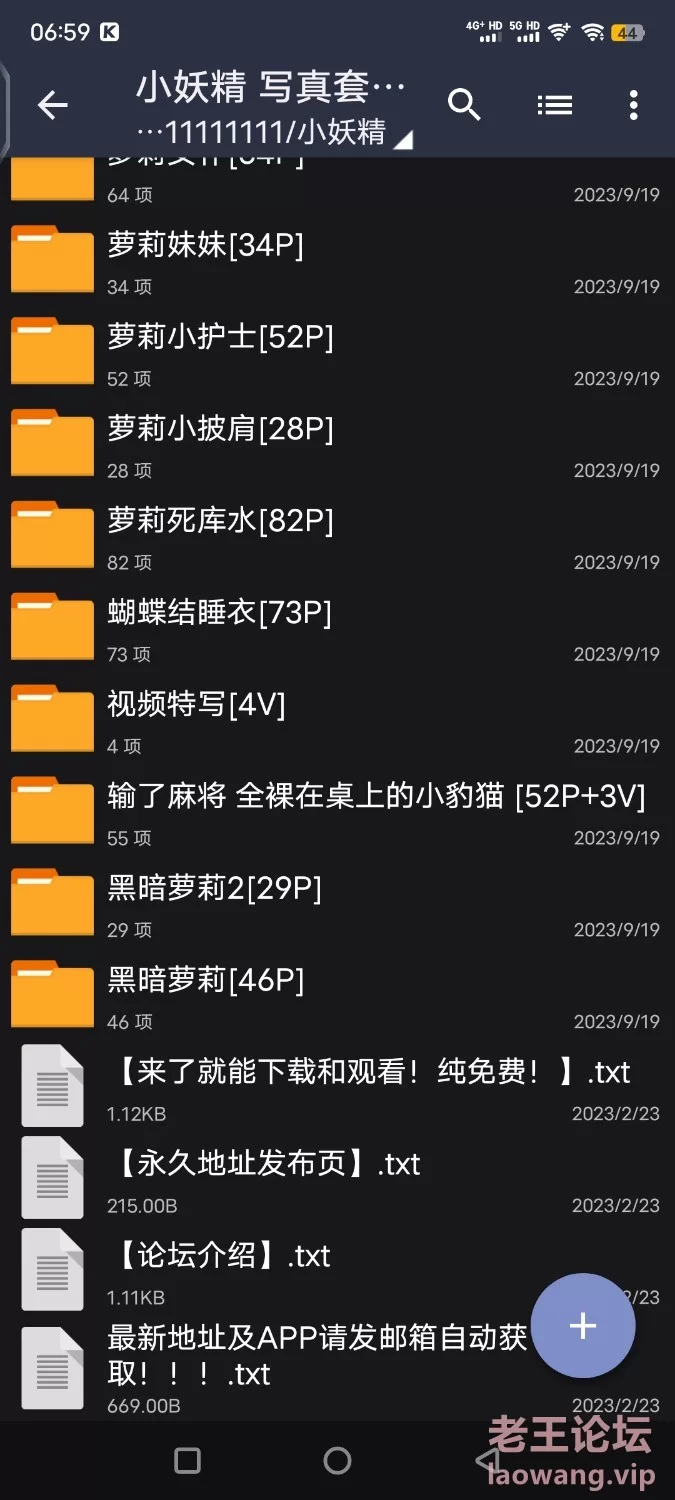Switch the list view mode icon
675x1500 pixels.
[x=554, y=104]
